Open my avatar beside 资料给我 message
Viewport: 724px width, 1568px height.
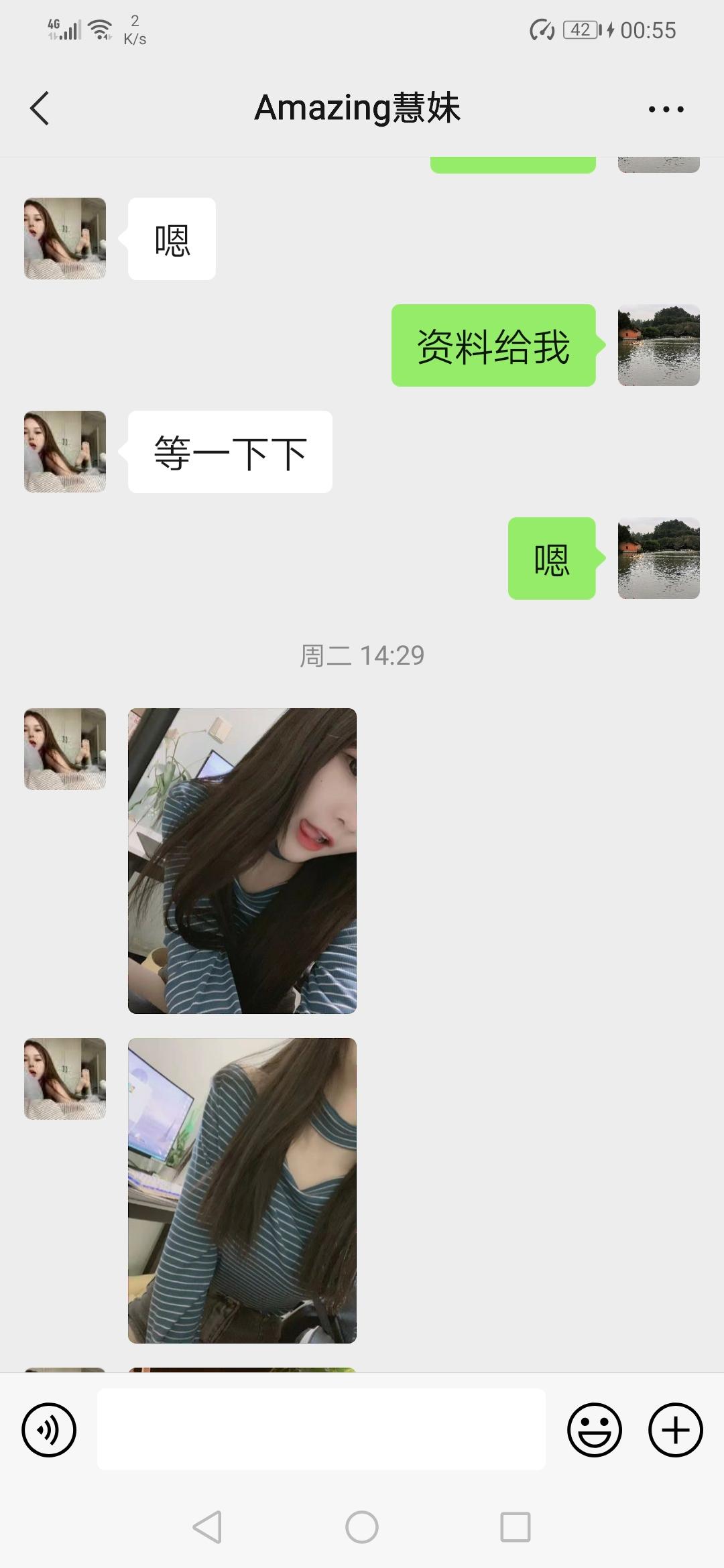tap(658, 345)
